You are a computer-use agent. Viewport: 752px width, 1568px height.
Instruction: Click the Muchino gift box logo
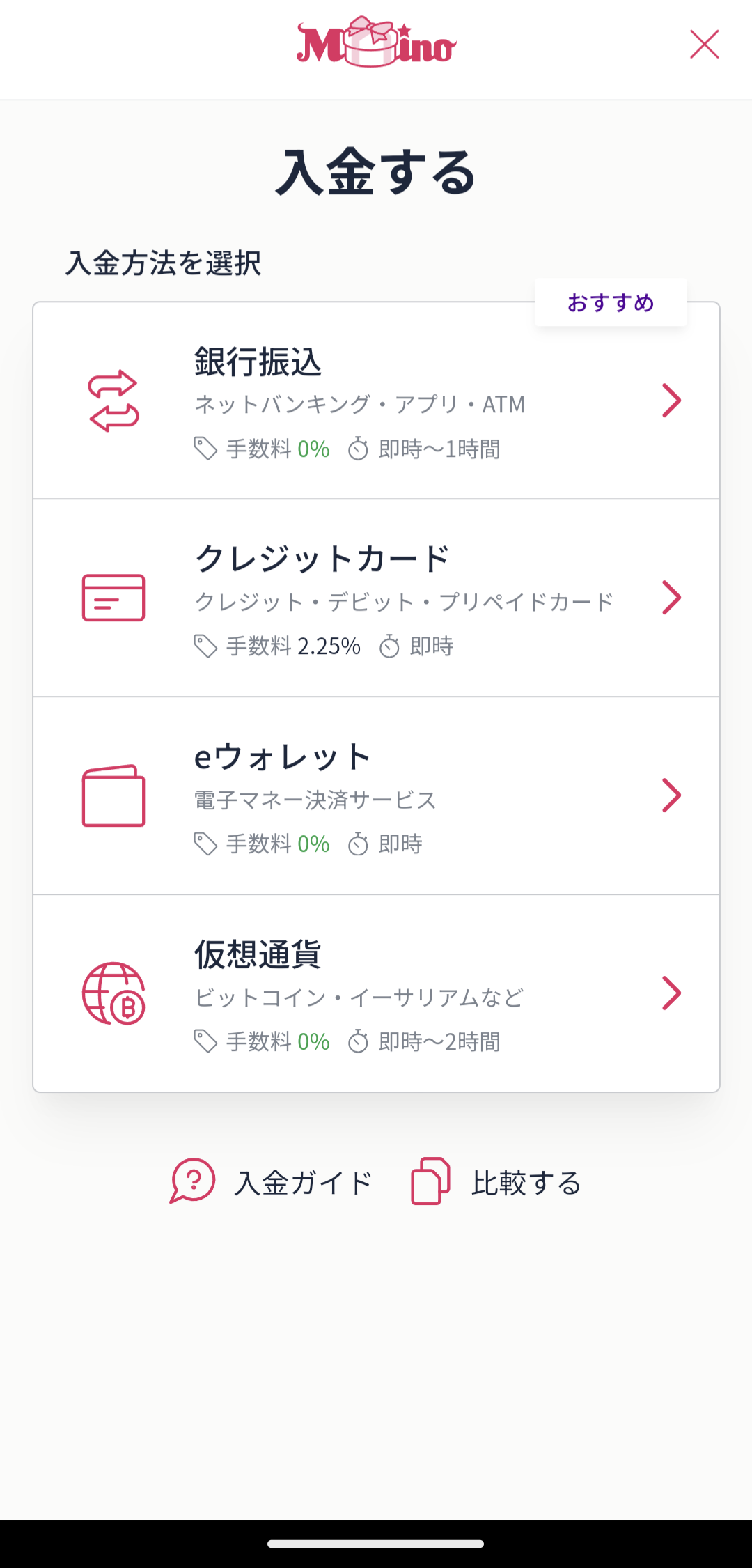pyautogui.click(x=376, y=44)
